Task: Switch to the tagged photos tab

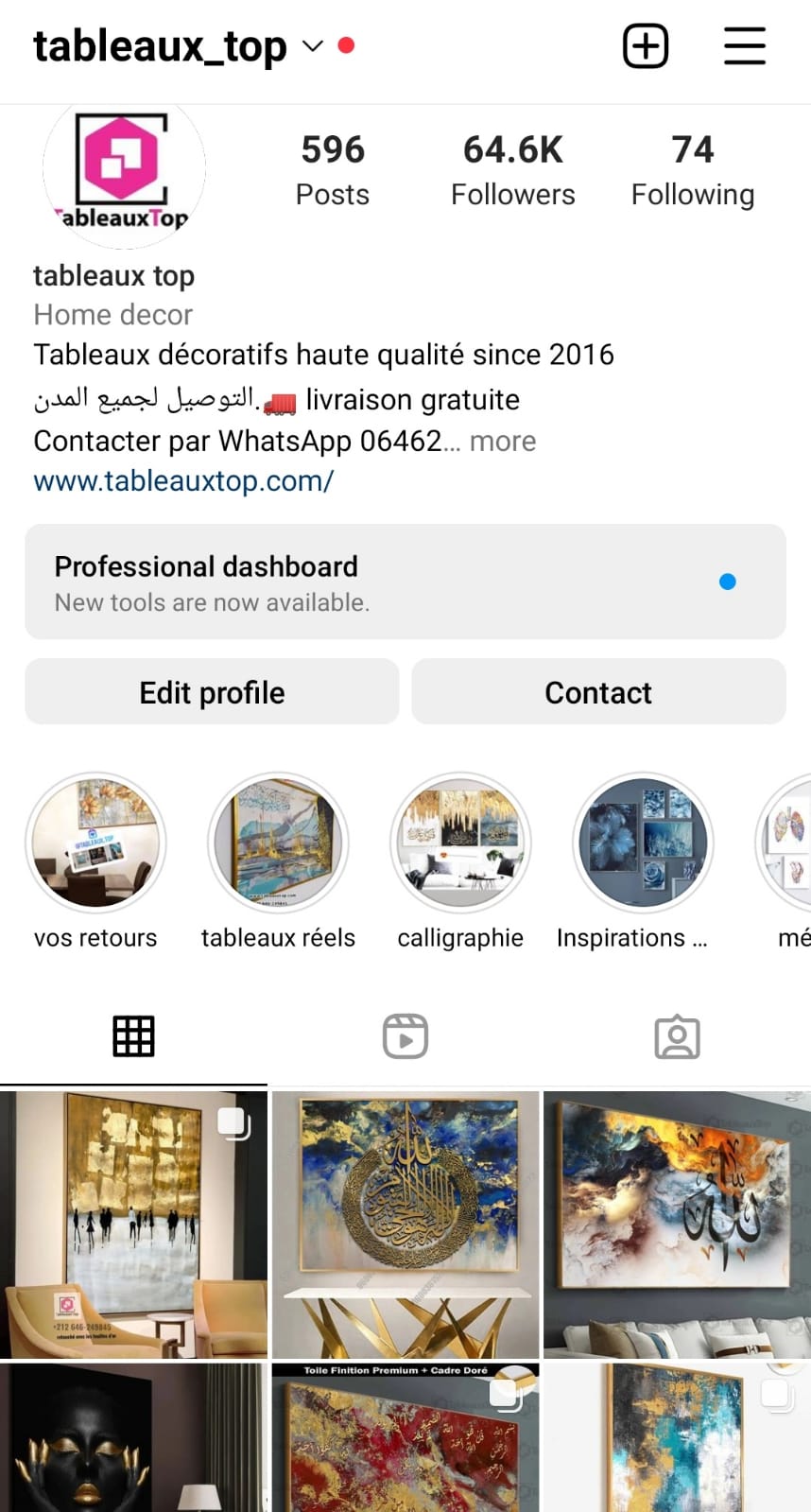Action: point(677,1036)
